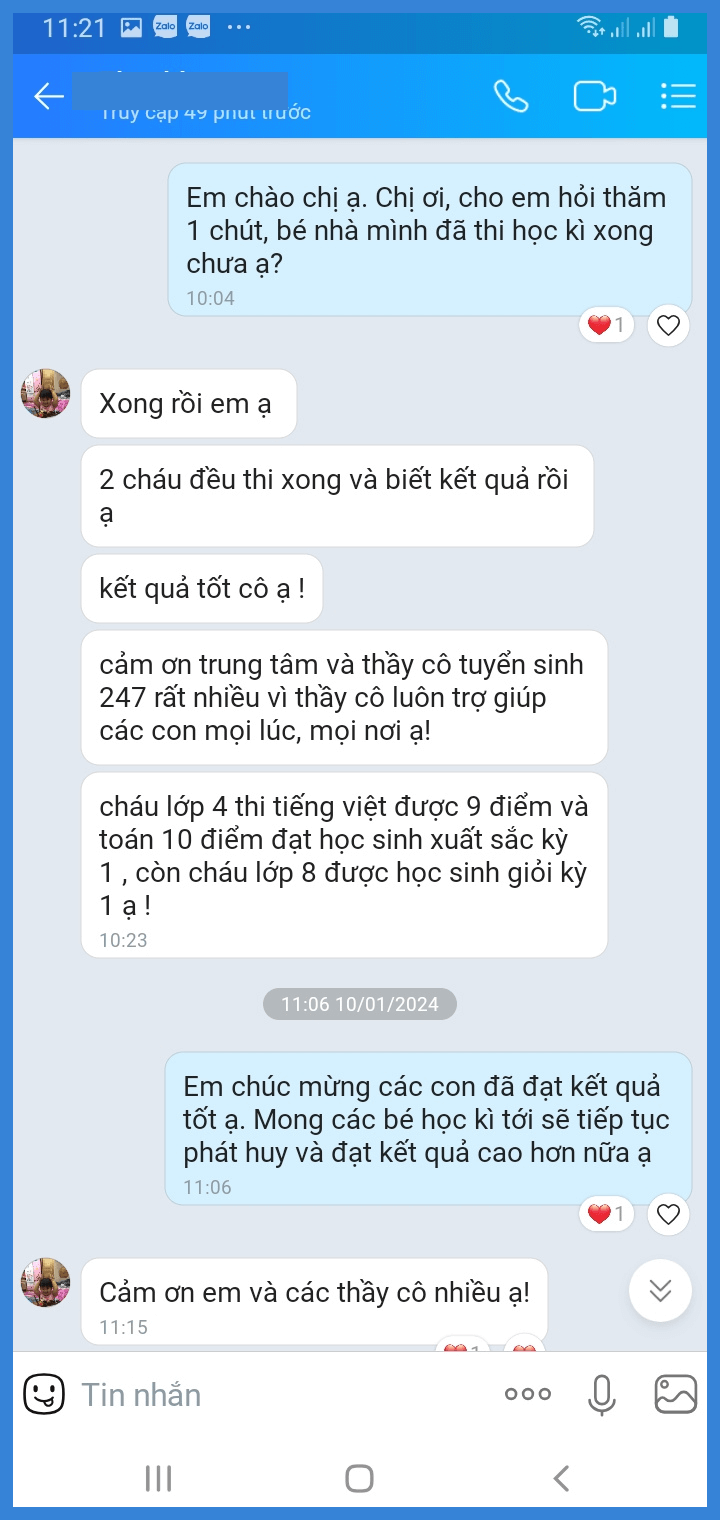Attach a photo from the gallery
Viewport: 720px width, 1520px height.
click(x=675, y=1394)
